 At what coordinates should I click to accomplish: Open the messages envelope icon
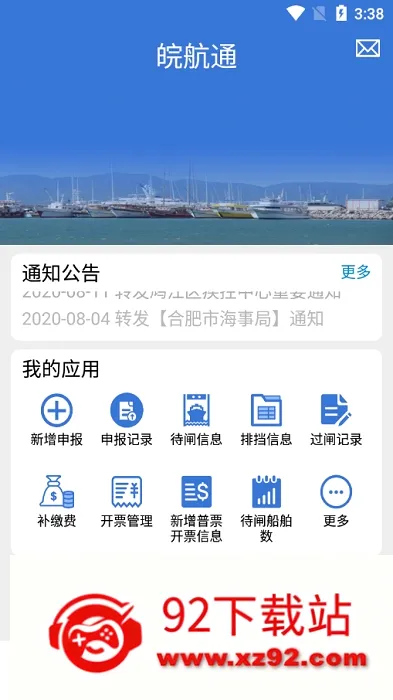coord(368,48)
